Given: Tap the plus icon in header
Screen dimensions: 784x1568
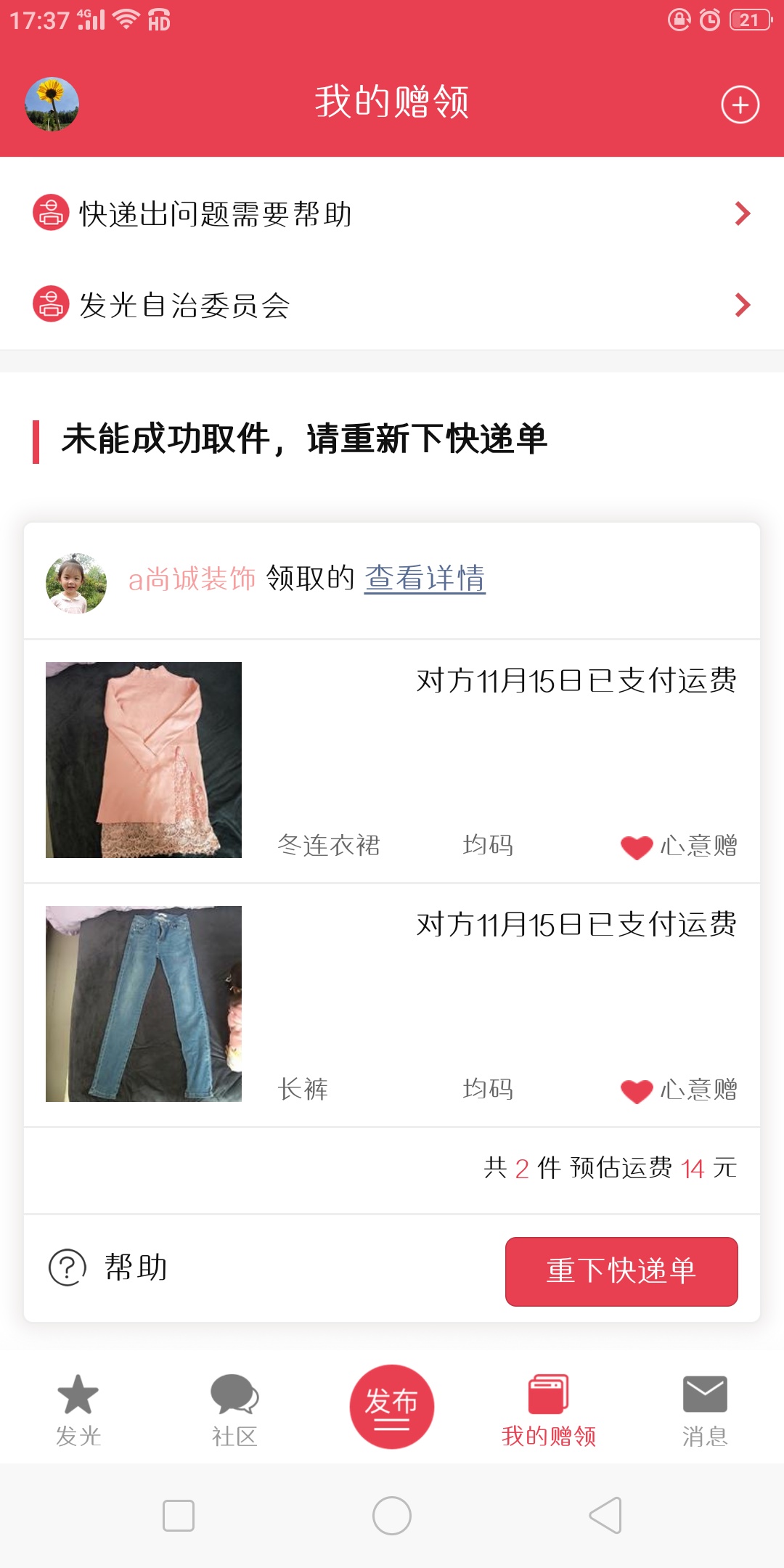Looking at the screenshot, I should tap(740, 105).
